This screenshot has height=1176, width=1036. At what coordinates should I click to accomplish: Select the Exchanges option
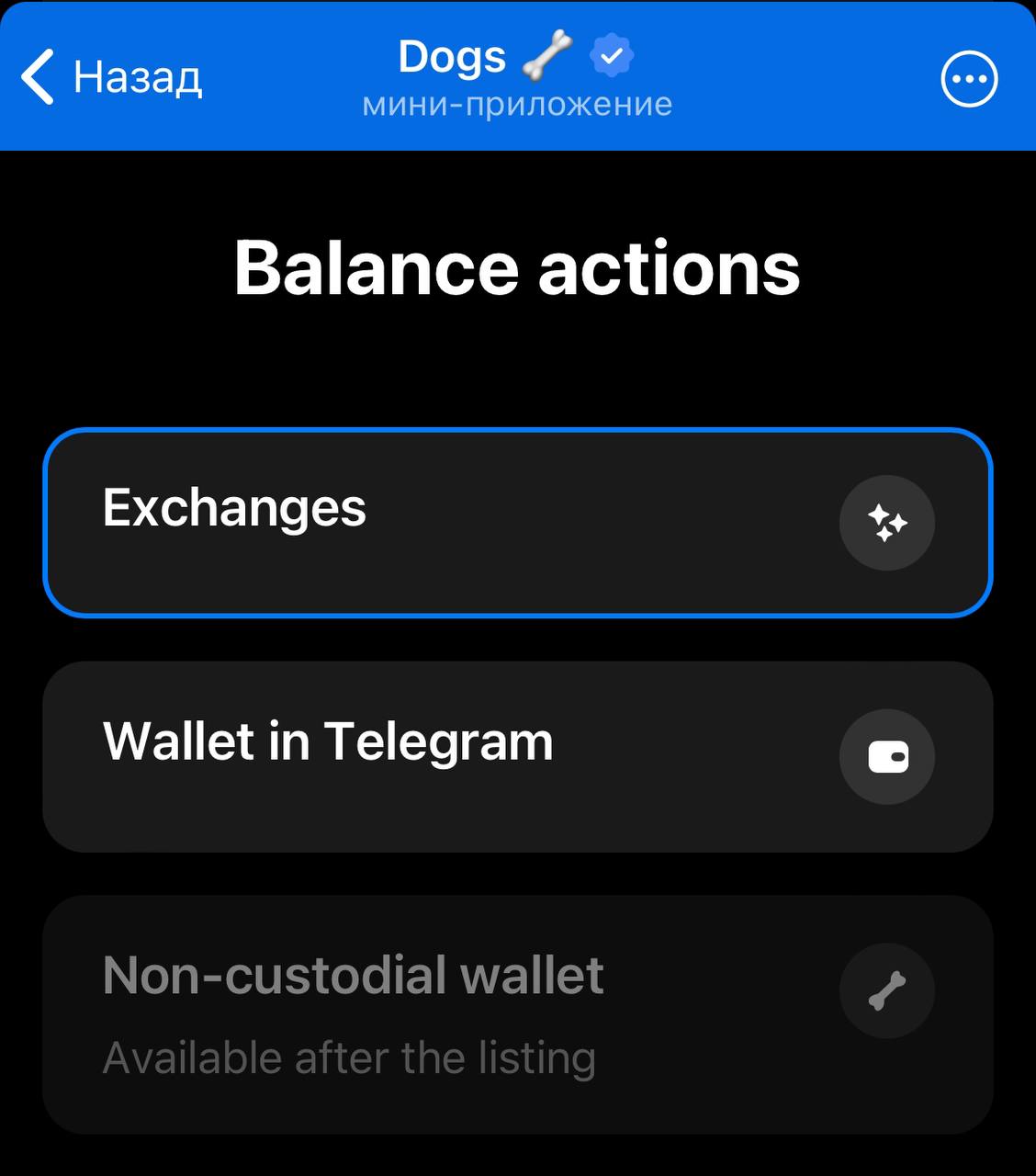click(x=517, y=522)
